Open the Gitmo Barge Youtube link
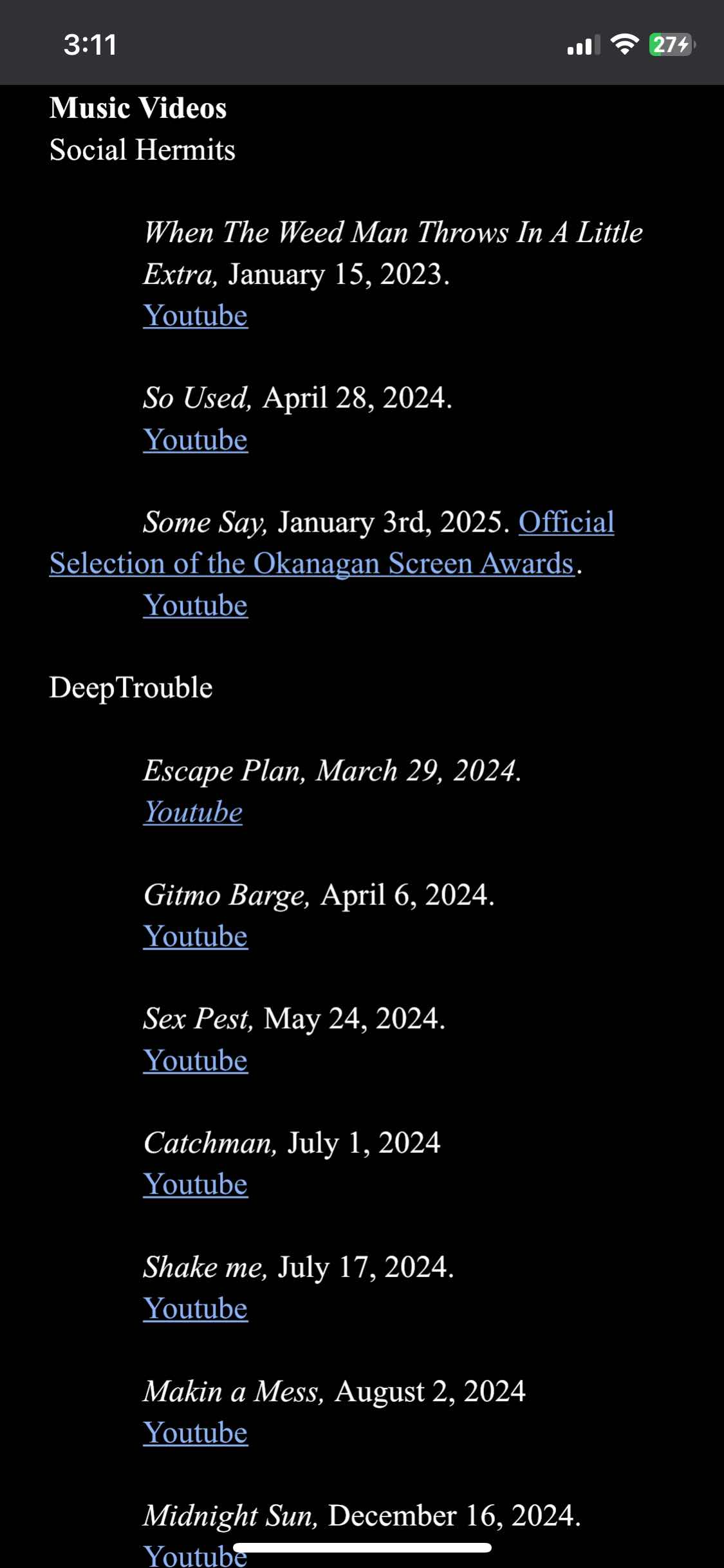The height and width of the screenshot is (1568, 724). click(x=195, y=937)
